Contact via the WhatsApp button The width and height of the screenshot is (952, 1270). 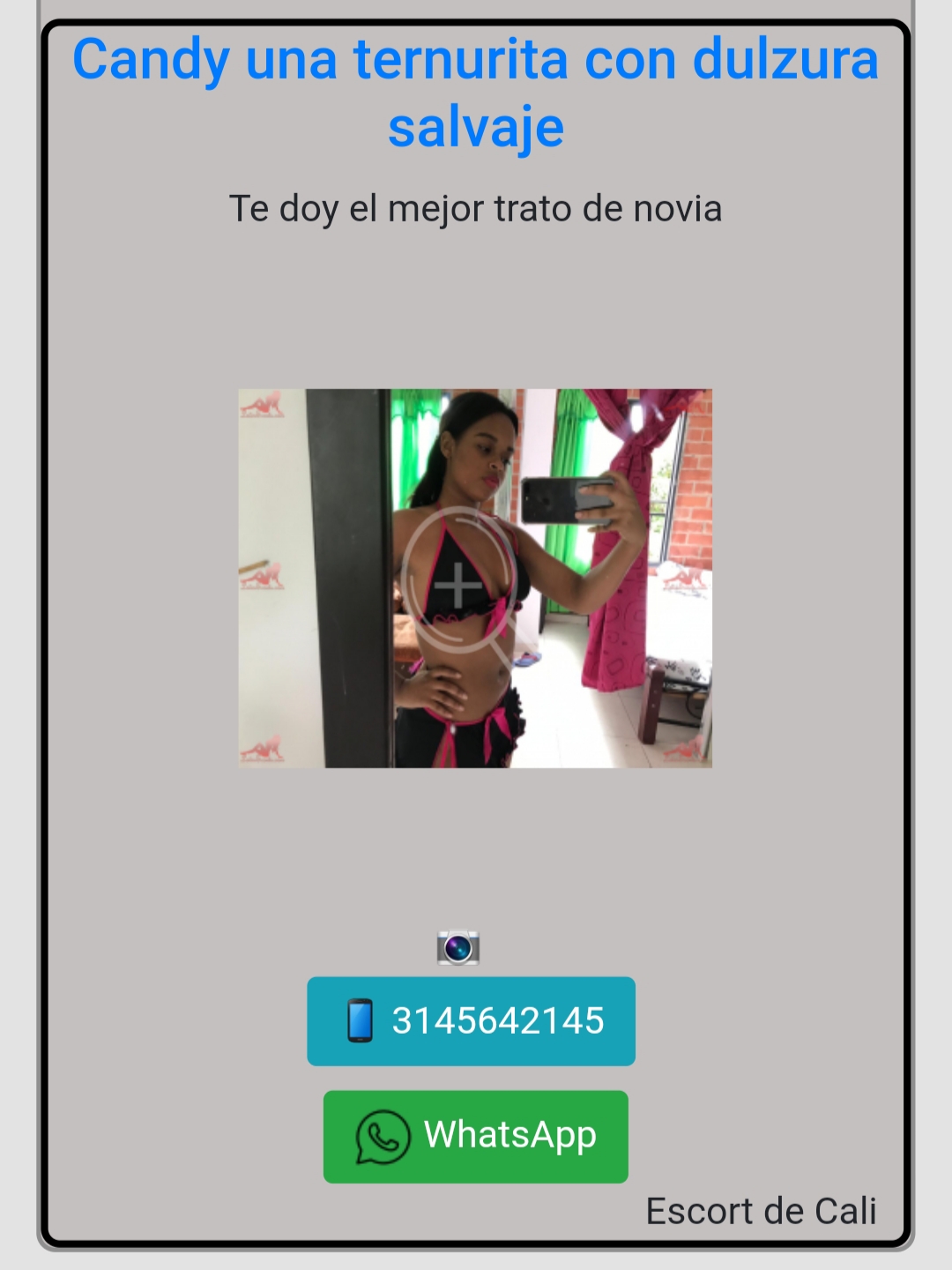click(x=475, y=1136)
